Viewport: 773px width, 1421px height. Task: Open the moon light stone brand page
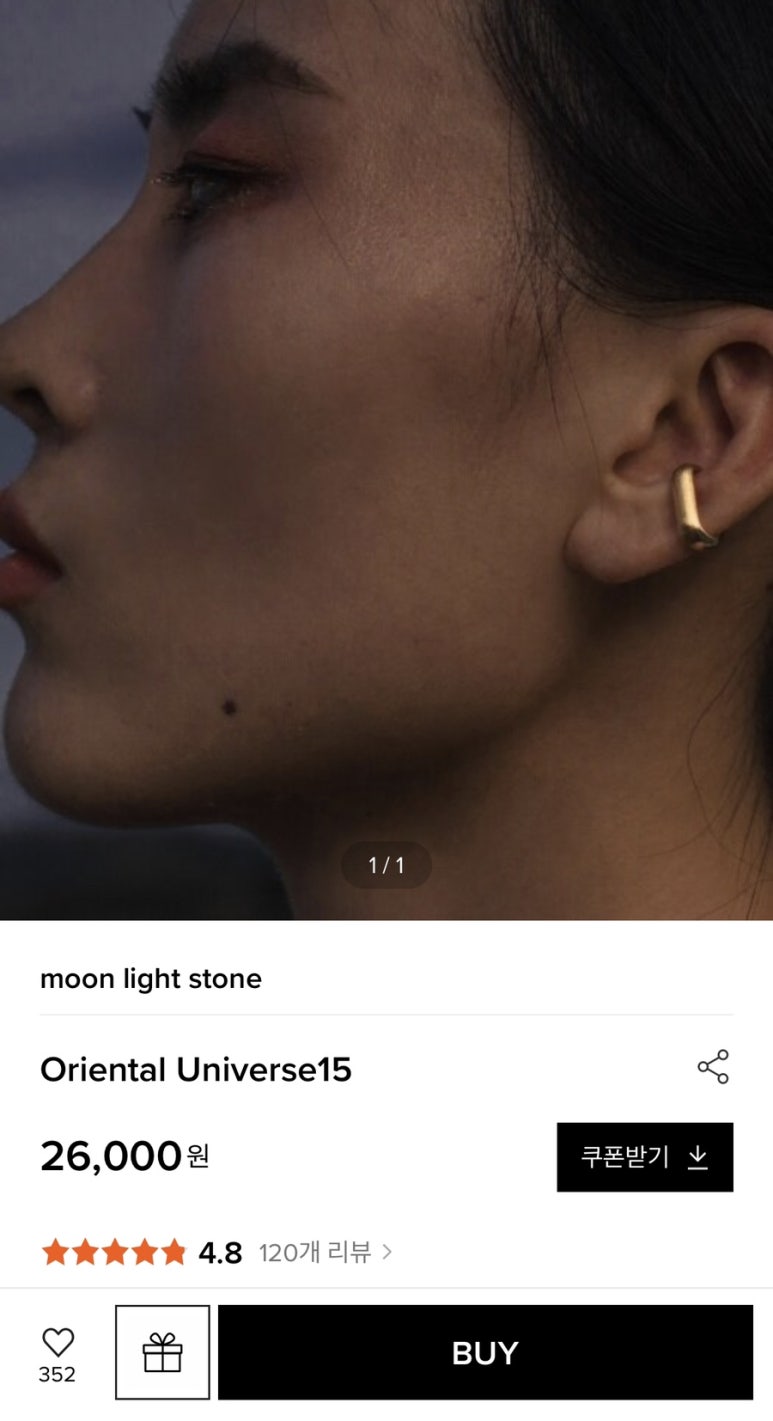(x=151, y=979)
